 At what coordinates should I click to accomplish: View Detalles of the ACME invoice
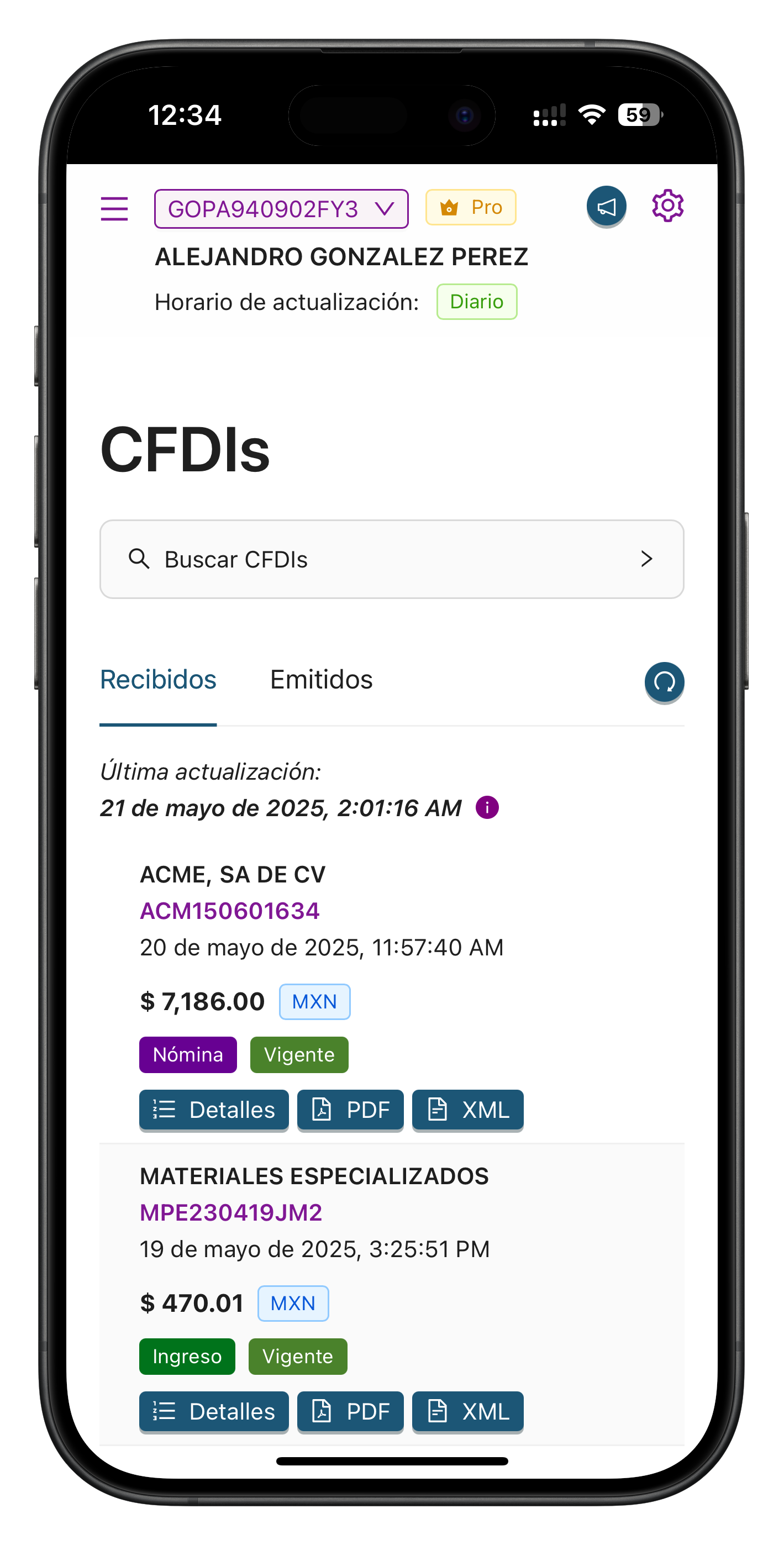(x=214, y=1110)
